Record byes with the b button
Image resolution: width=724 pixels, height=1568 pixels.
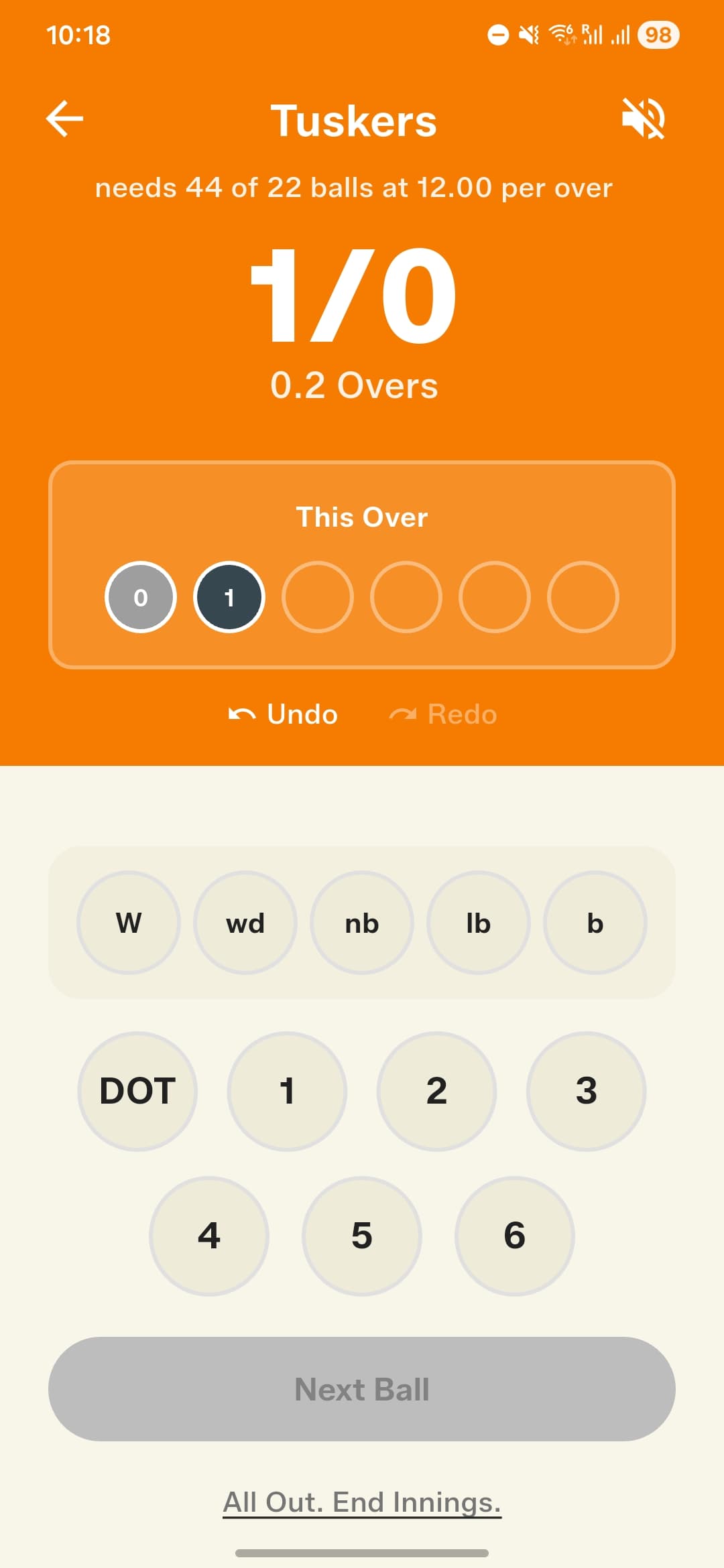coord(595,923)
